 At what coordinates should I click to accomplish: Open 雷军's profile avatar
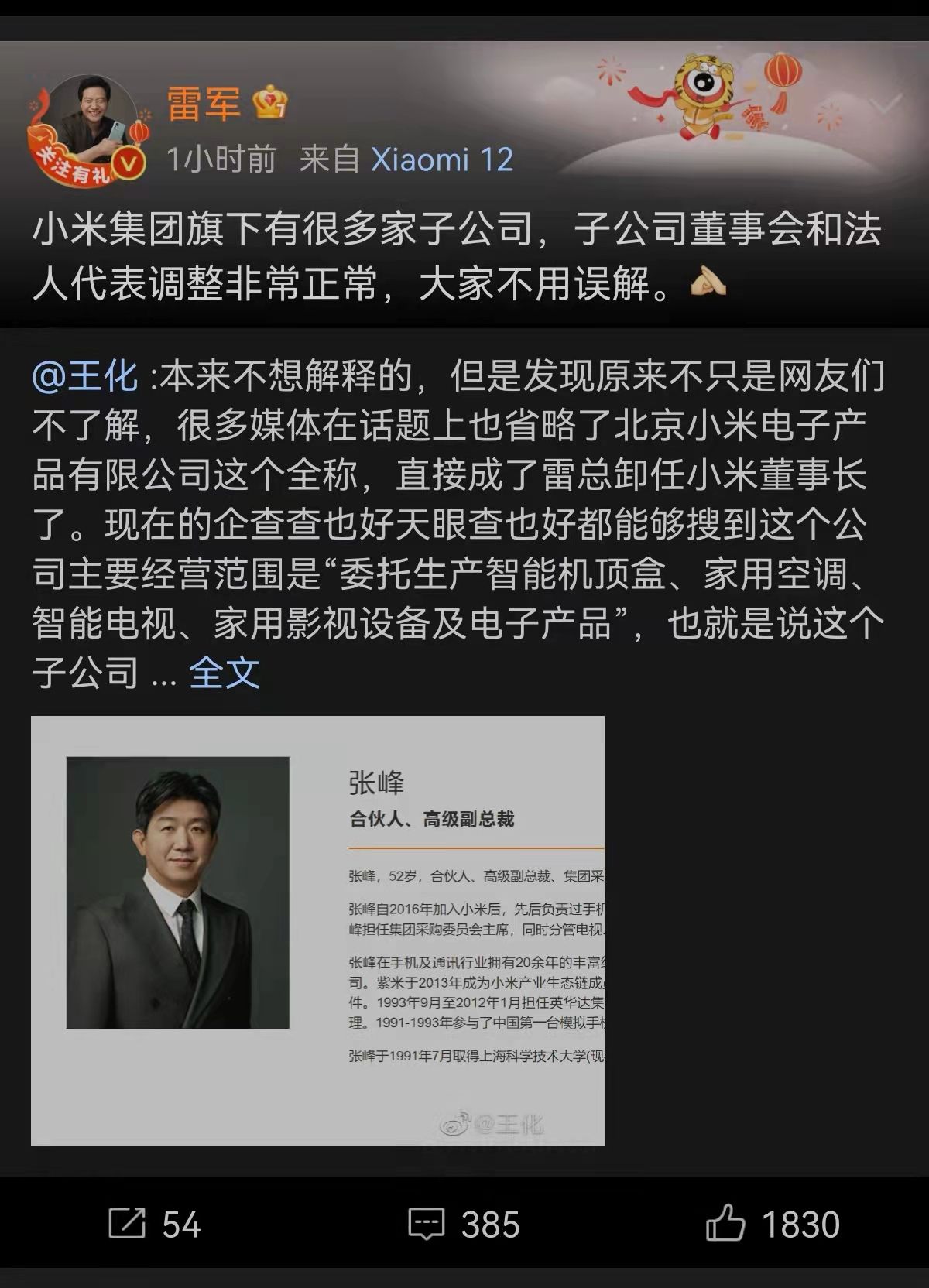(x=87, y=128)
